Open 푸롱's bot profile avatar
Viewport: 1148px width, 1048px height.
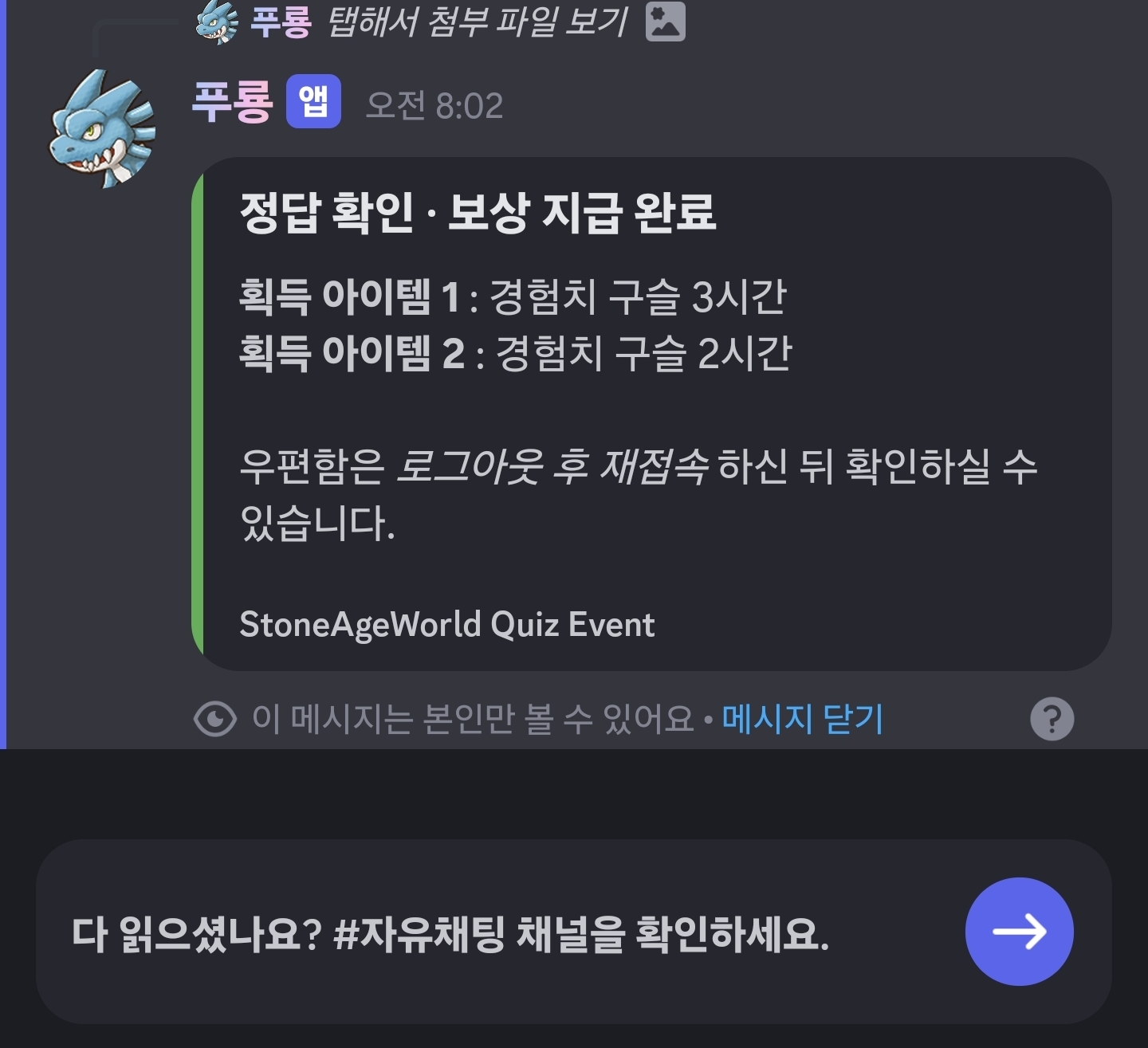[x=102, y=128]
